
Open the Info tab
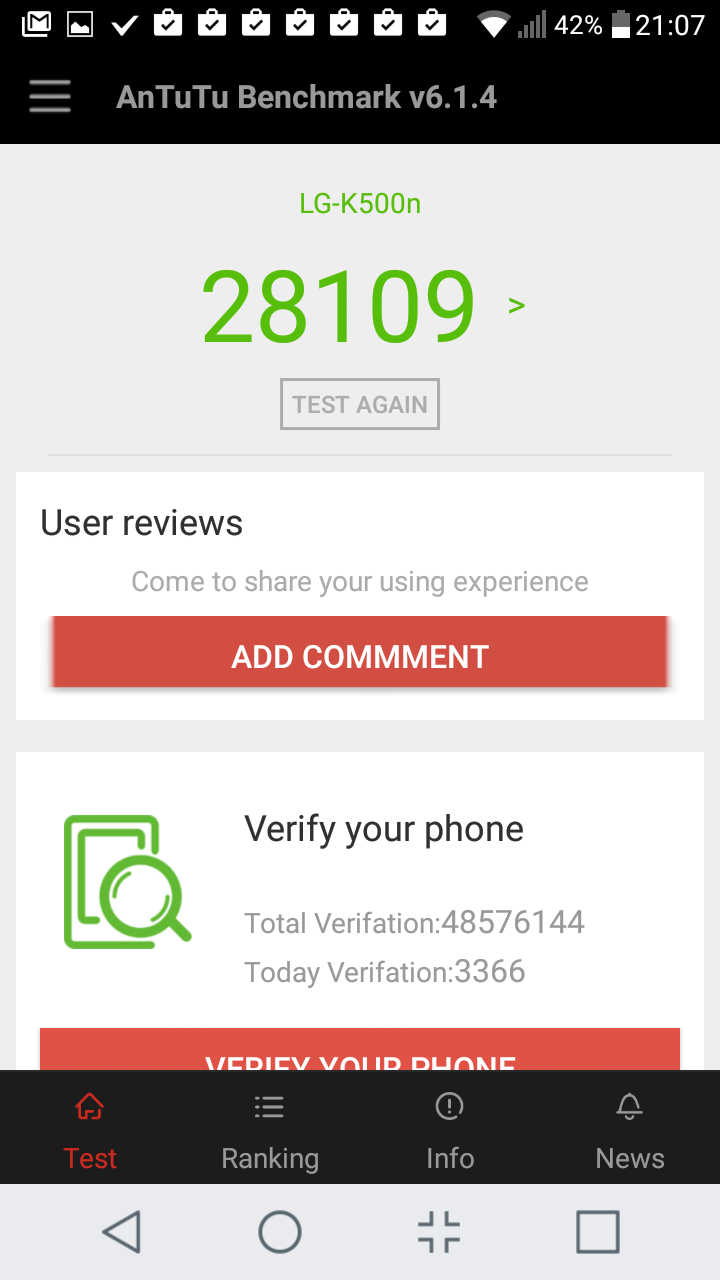pos(450,1130)
